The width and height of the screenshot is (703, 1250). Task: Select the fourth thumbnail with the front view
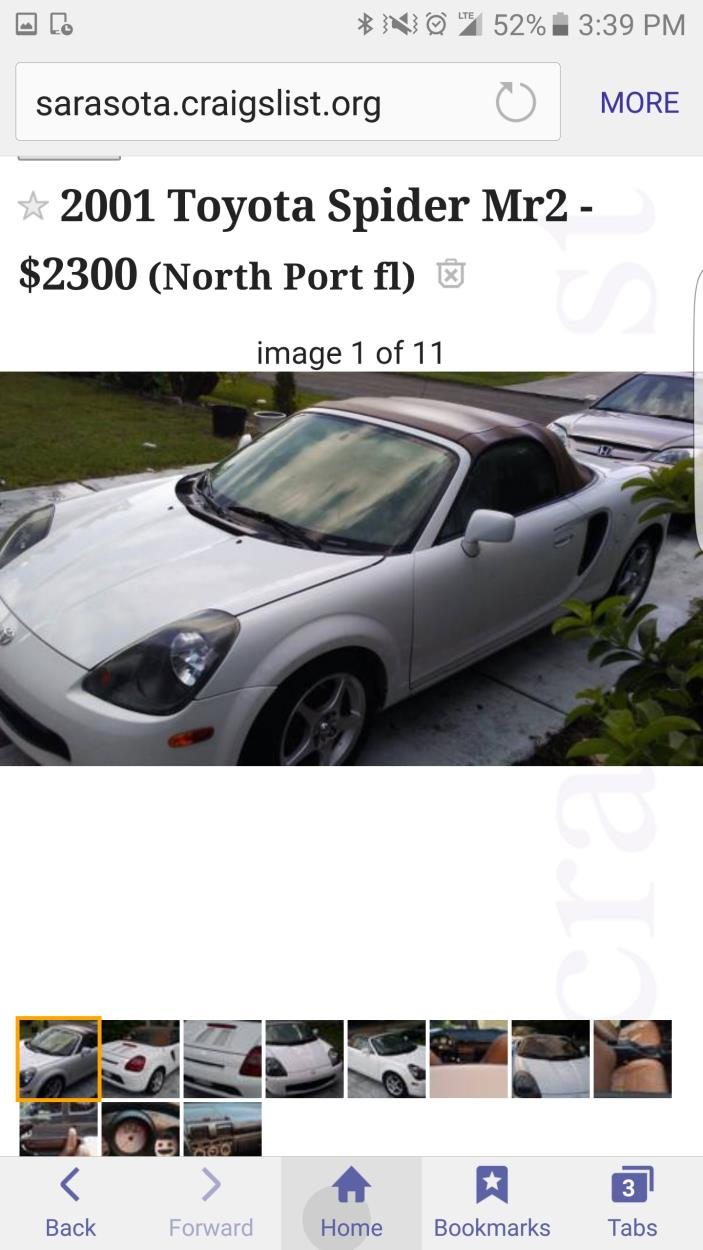(305, 1058)
